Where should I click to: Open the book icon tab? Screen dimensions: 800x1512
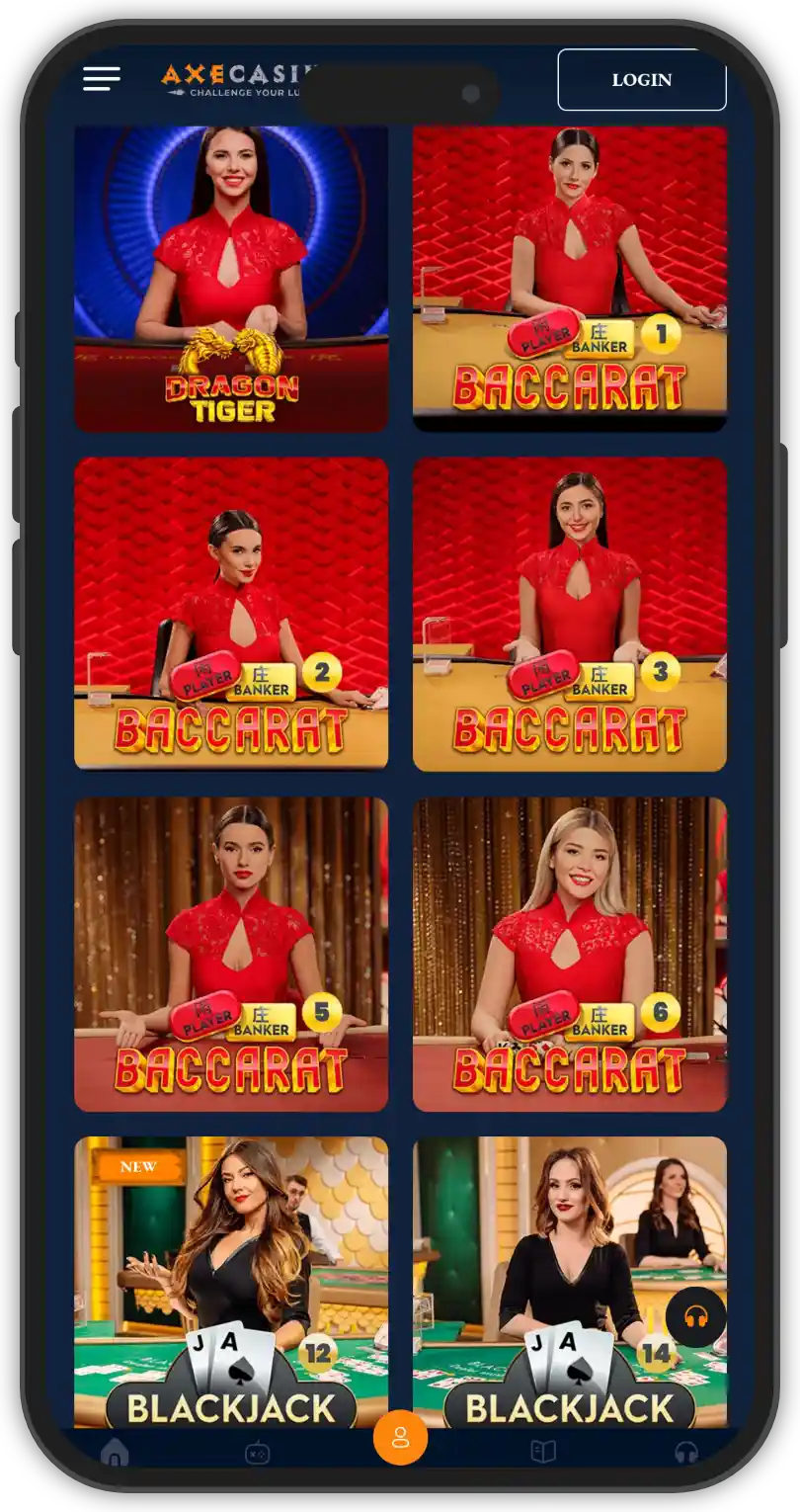point(543,1451)
